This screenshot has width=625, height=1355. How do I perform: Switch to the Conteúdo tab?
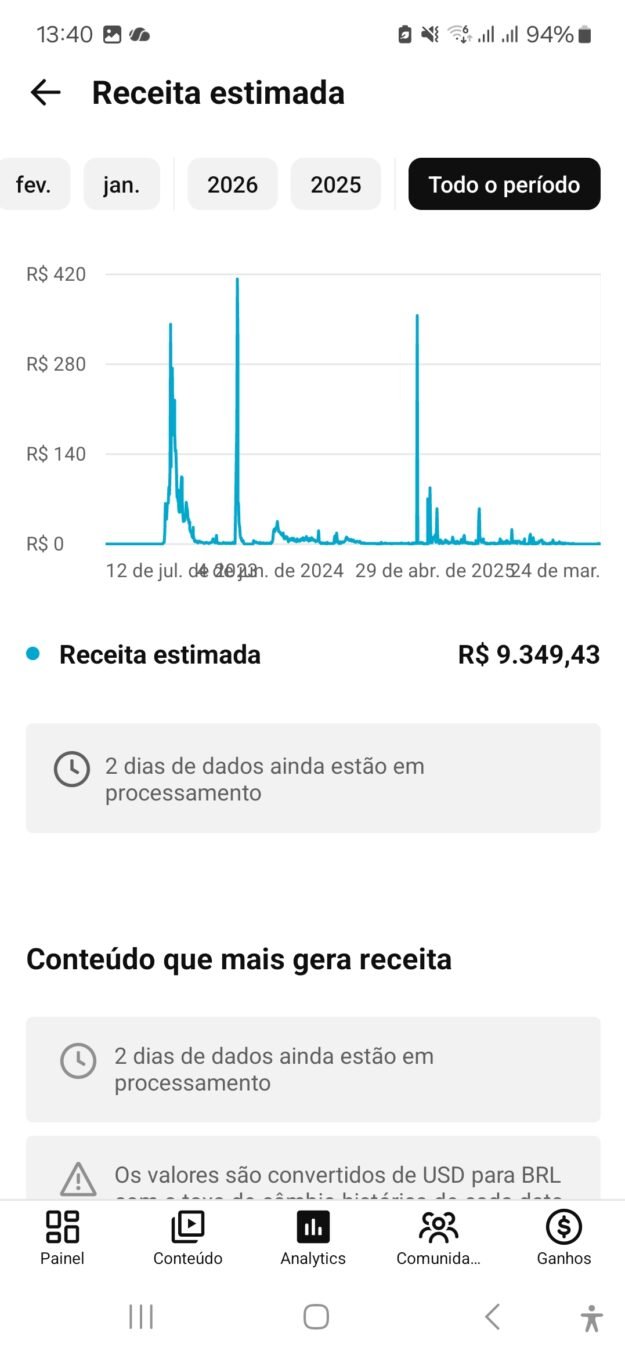[188, 1238]
